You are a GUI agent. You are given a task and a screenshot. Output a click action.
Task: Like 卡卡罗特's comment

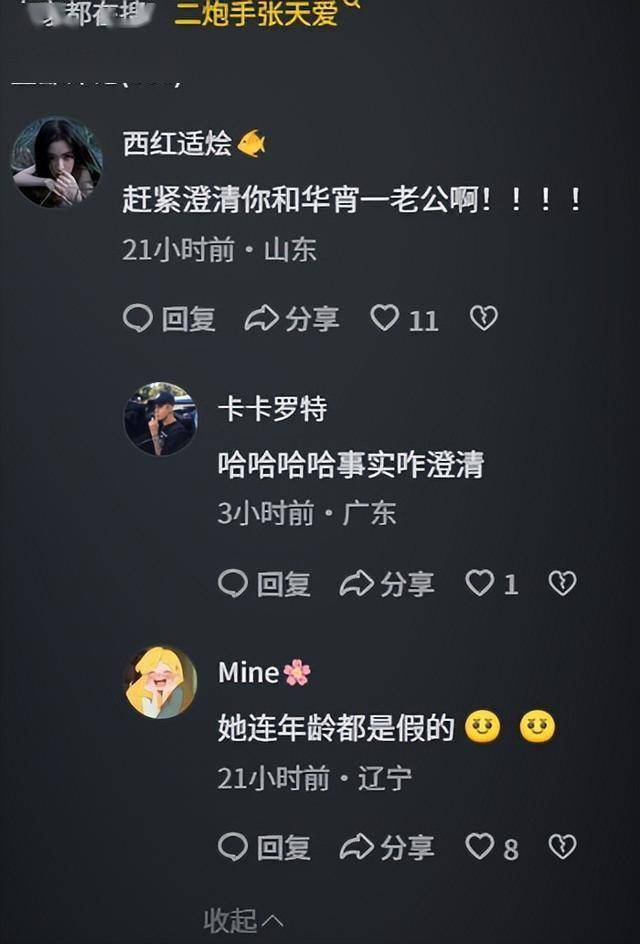(x=480, y=584)
